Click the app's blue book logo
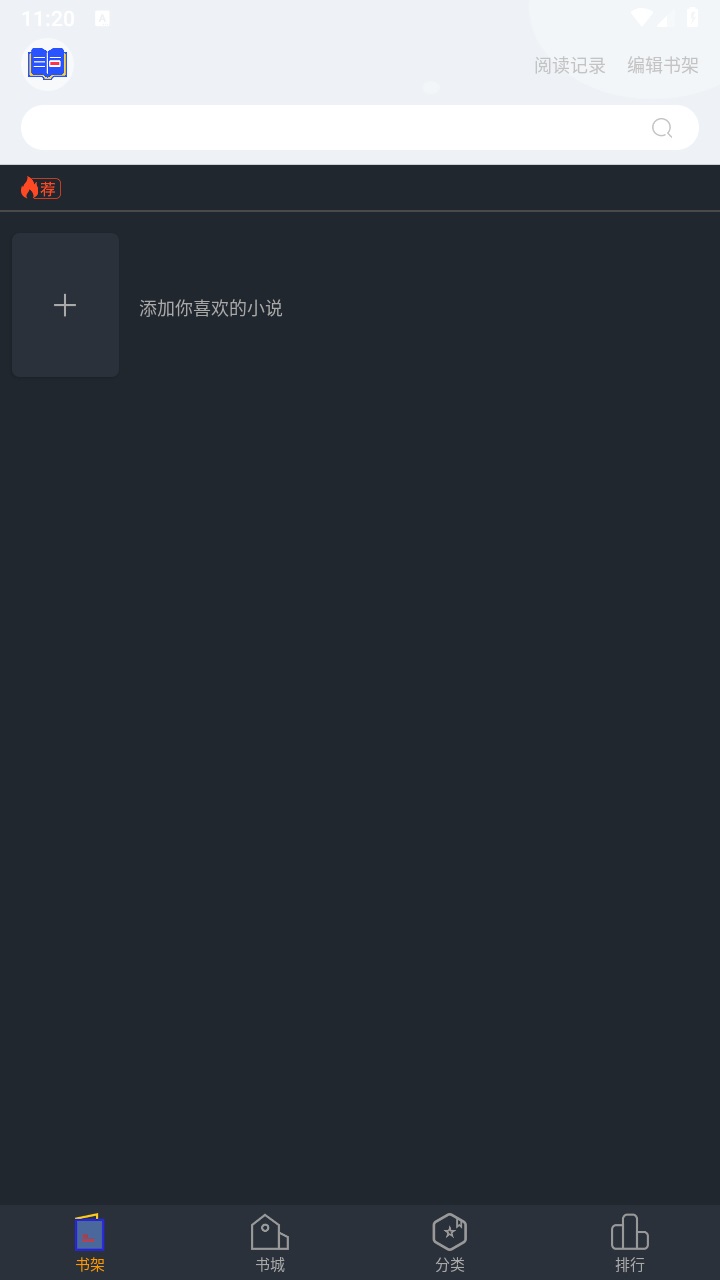 tap(46, 63)
